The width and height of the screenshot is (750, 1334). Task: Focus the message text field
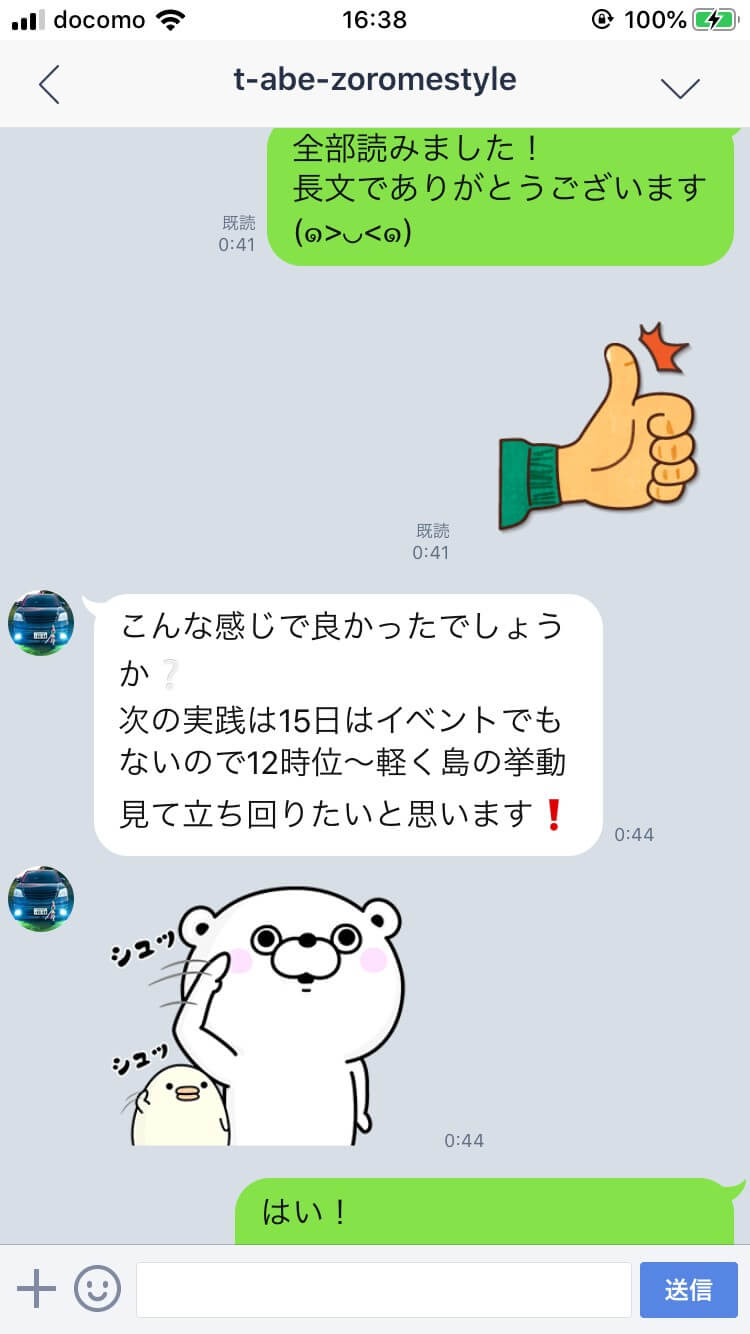point(383,1289)
